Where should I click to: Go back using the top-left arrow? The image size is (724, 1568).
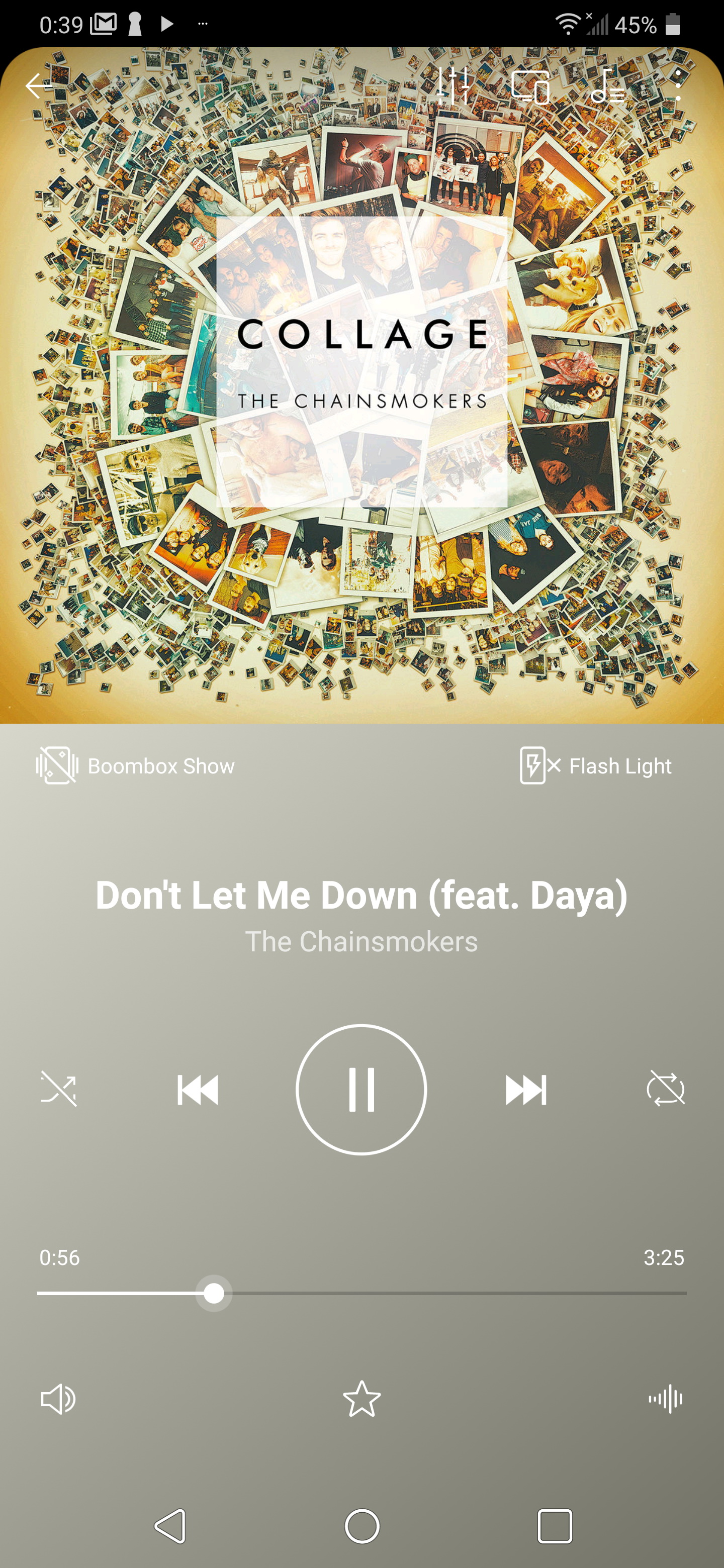38,86
